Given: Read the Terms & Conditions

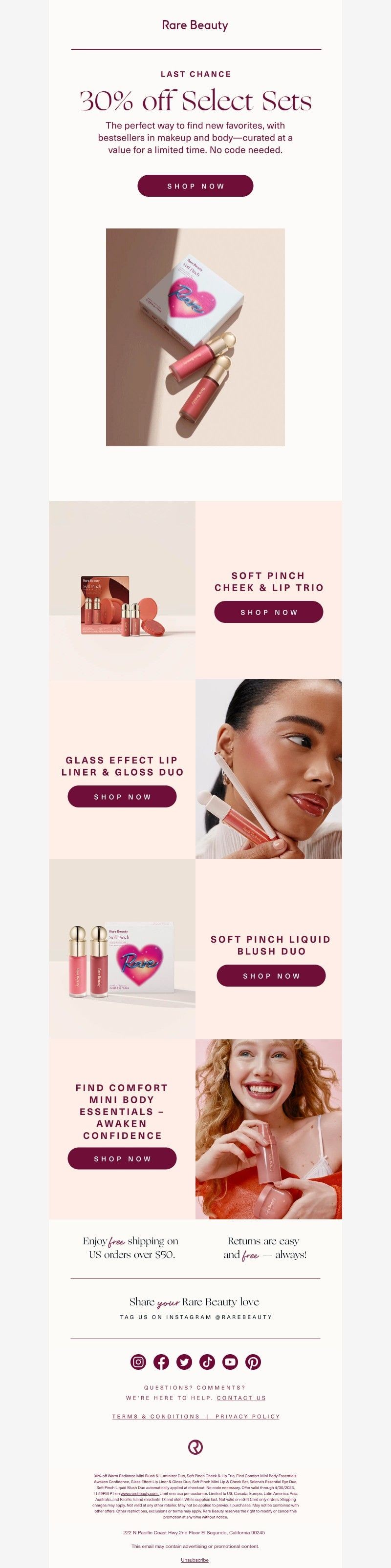Looking at the screenshot, I should pos(156,1417).
